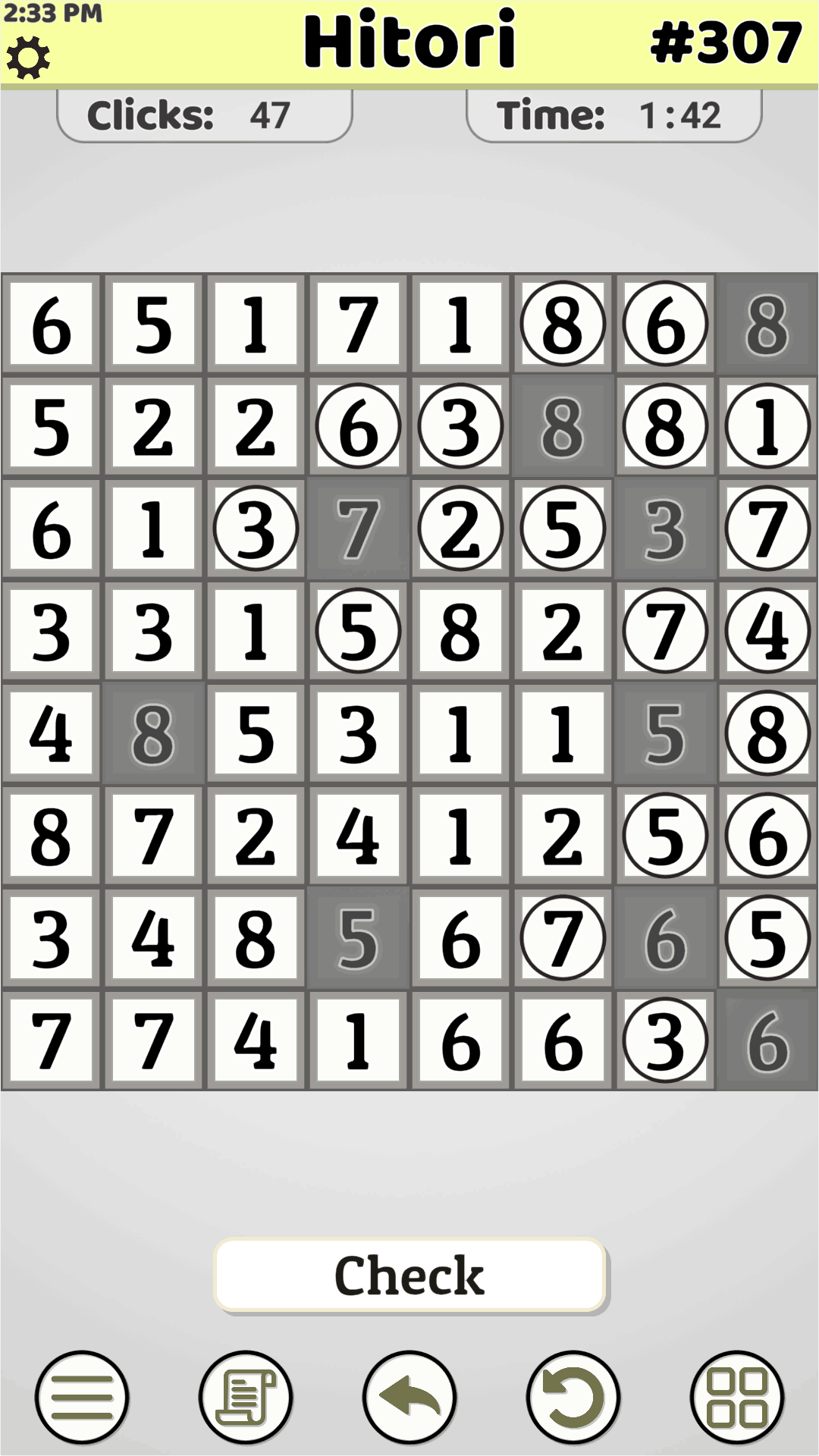
Task: Open the settings gear
Action: click(x=27, y=58)
